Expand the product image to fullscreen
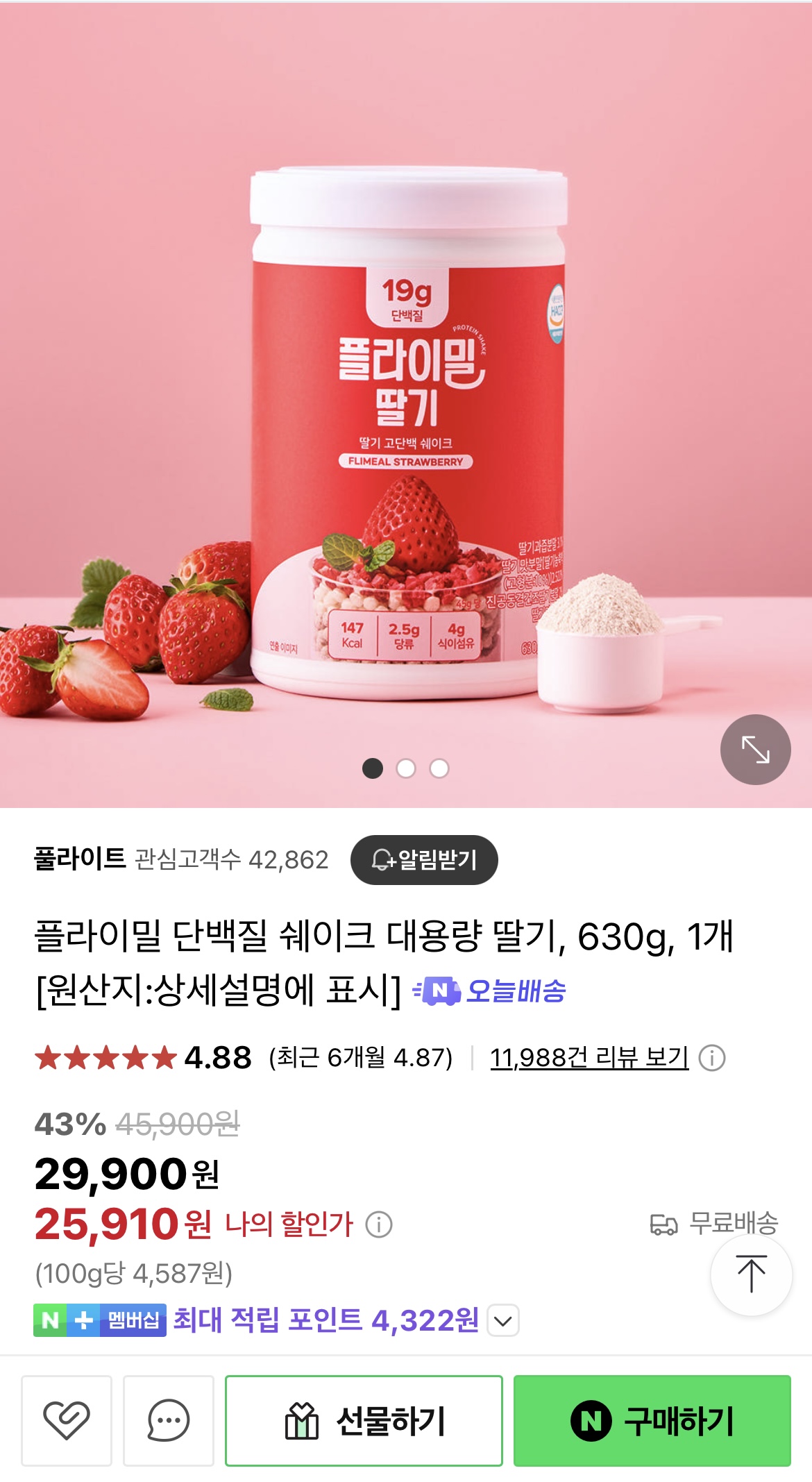The width and height of the screenshot is (812, 1482). coord(755,750)
